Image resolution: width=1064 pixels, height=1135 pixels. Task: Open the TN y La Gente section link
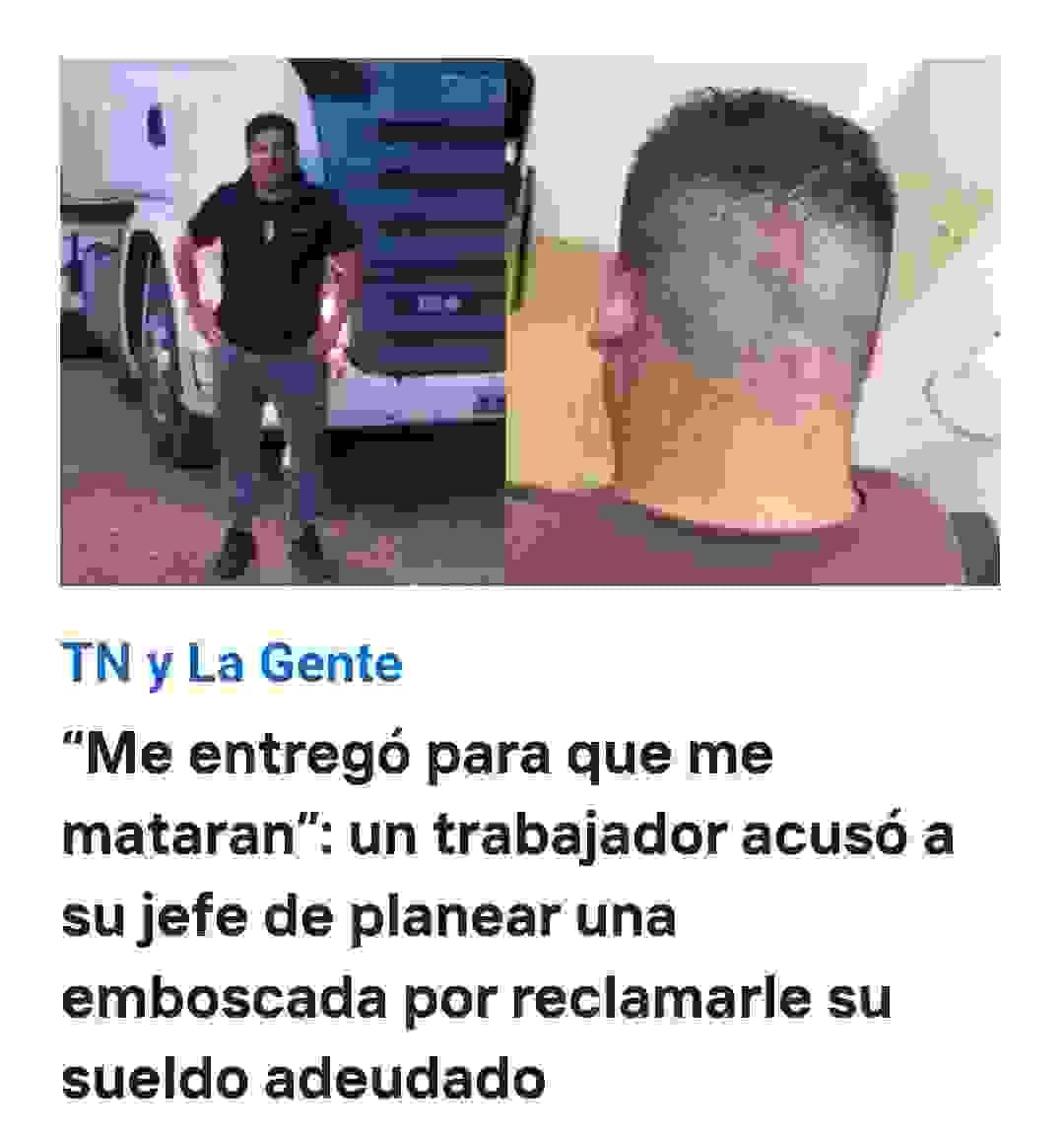click(x=233, y=663)
